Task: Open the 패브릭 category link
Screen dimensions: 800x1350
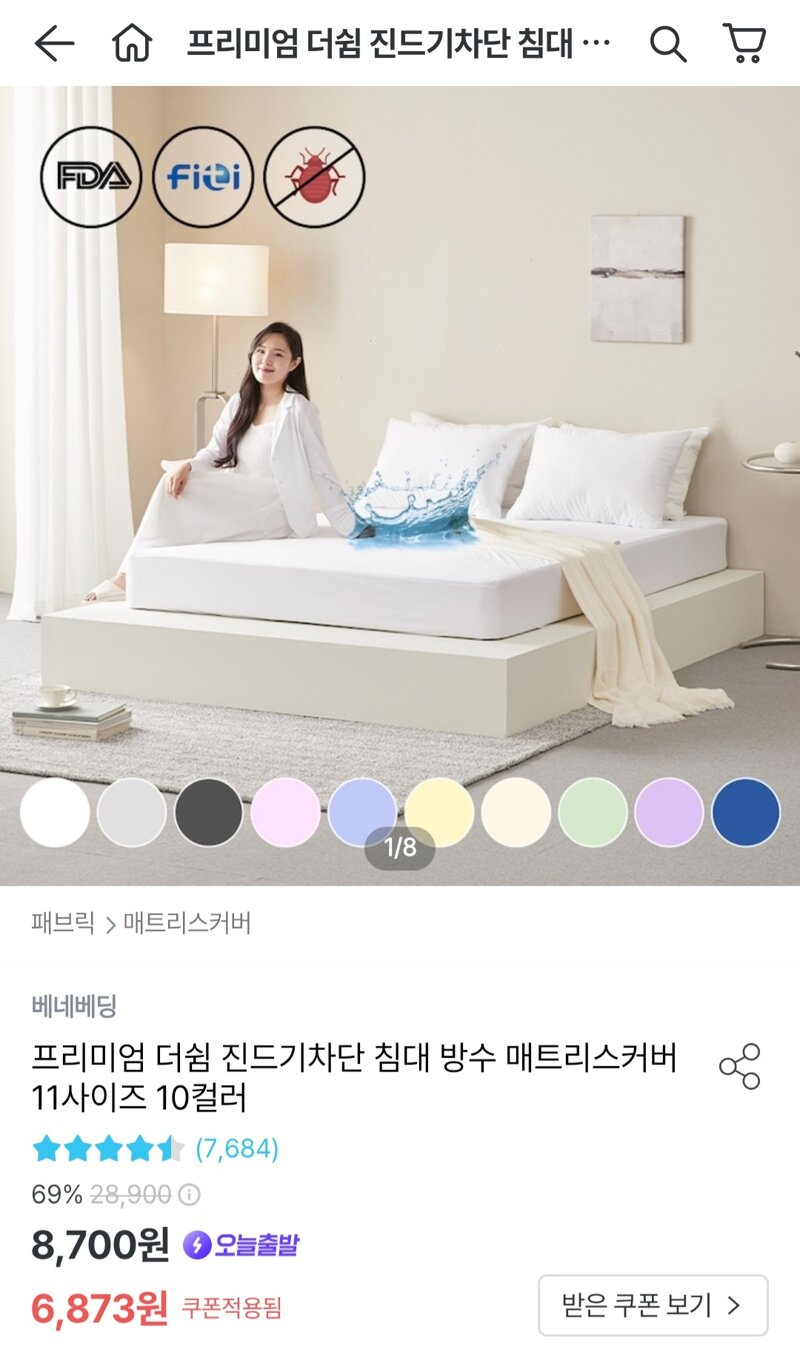Action: coord(63,923)
